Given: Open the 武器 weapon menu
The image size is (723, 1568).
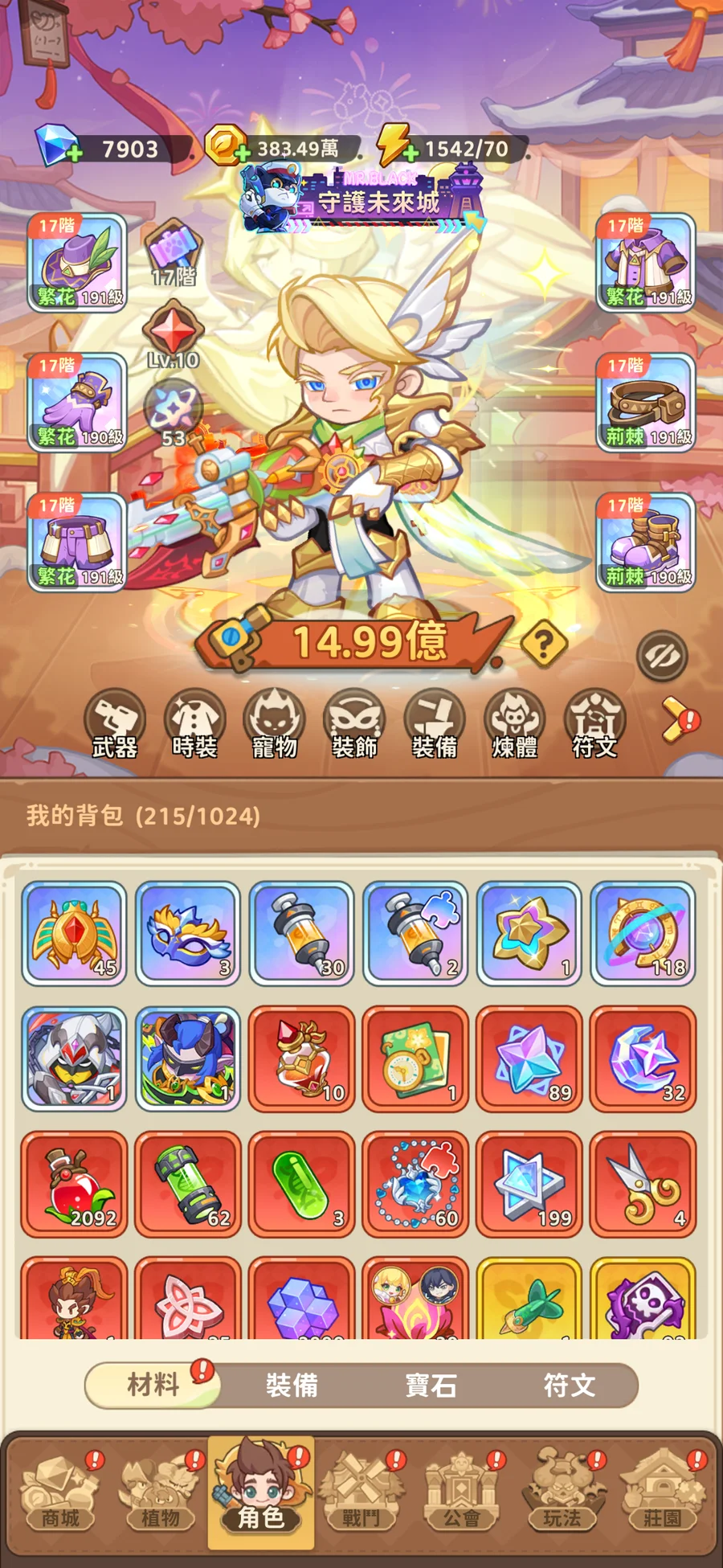Looking at the screenshot, I should coord(115,724).
